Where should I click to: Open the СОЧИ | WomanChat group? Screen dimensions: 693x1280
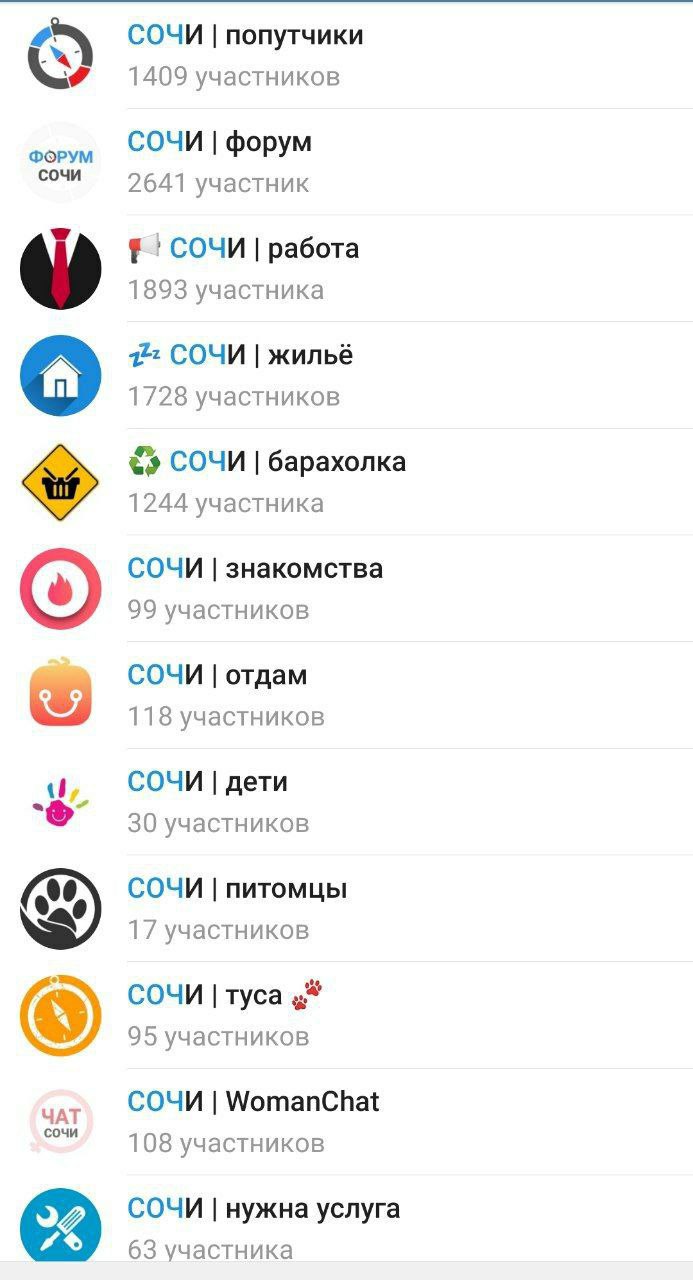coord(346,1121)
